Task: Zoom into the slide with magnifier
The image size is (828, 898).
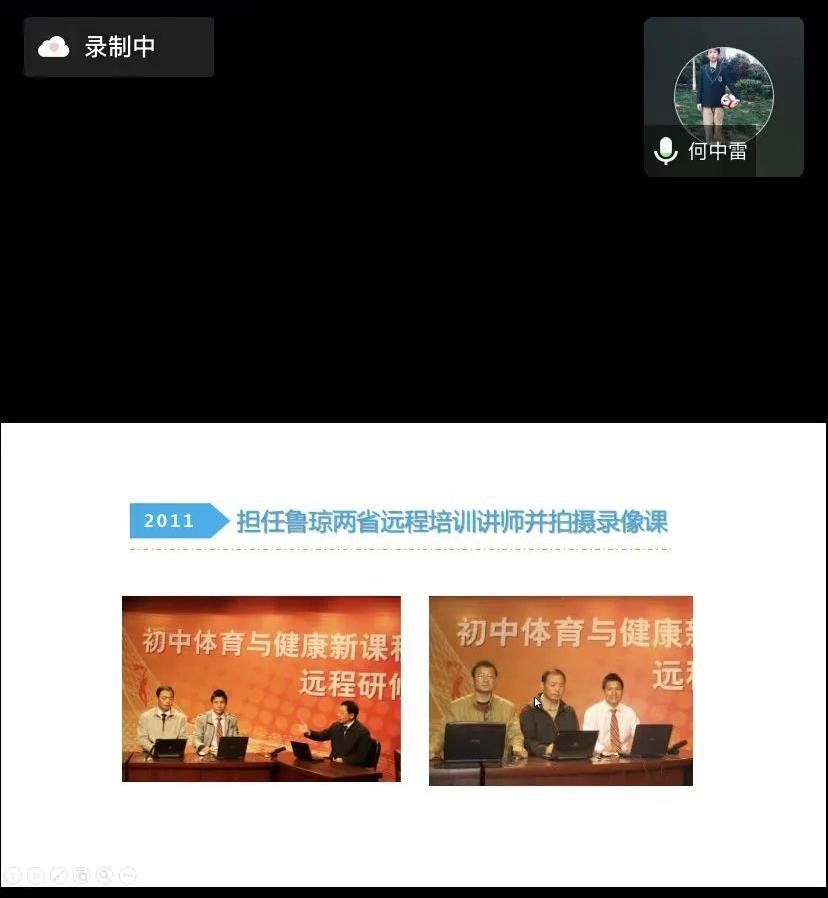Action: coord(104,876)
